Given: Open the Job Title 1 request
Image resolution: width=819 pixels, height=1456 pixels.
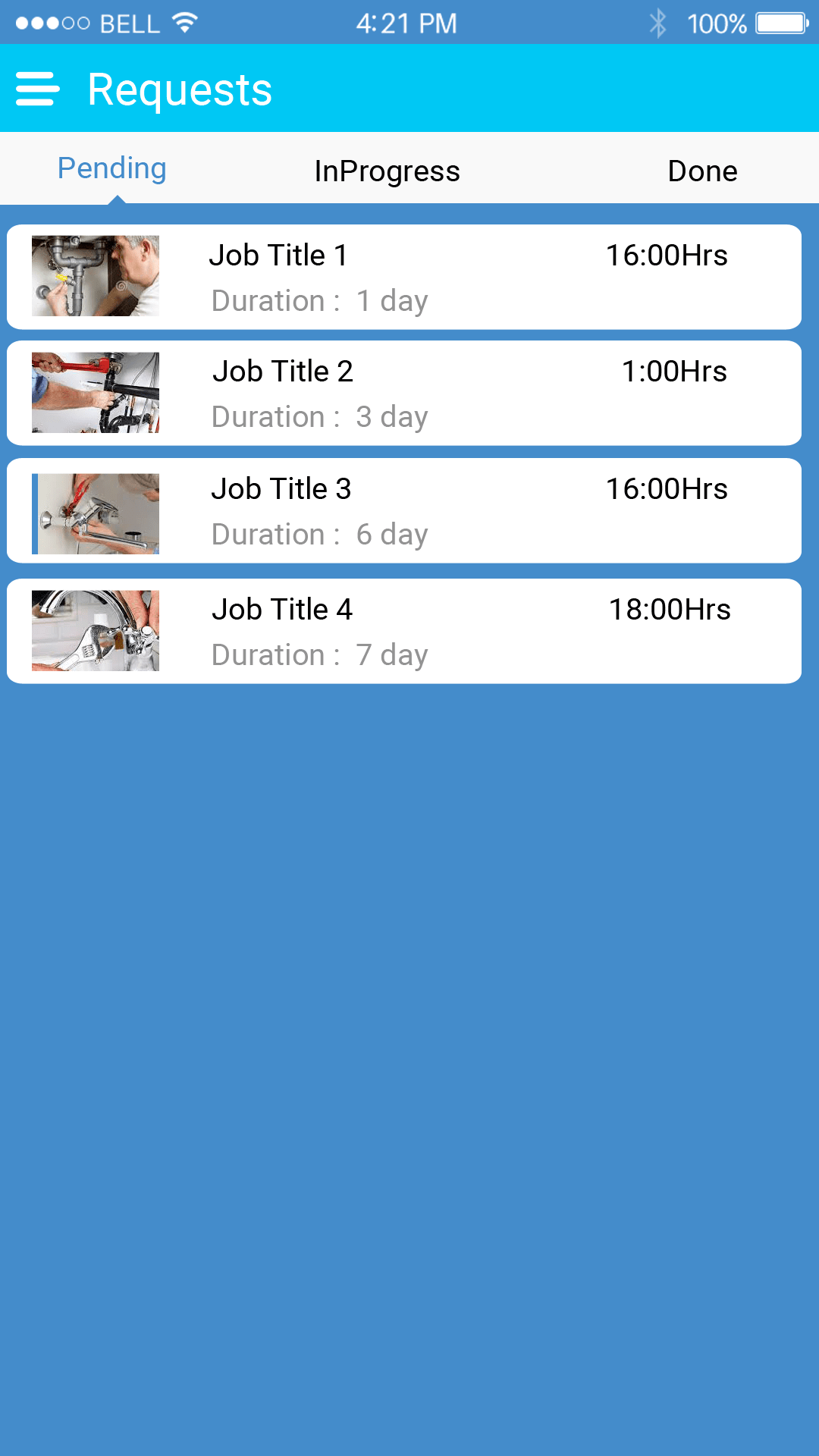Looking at the screenshot, I should (404, 277).
